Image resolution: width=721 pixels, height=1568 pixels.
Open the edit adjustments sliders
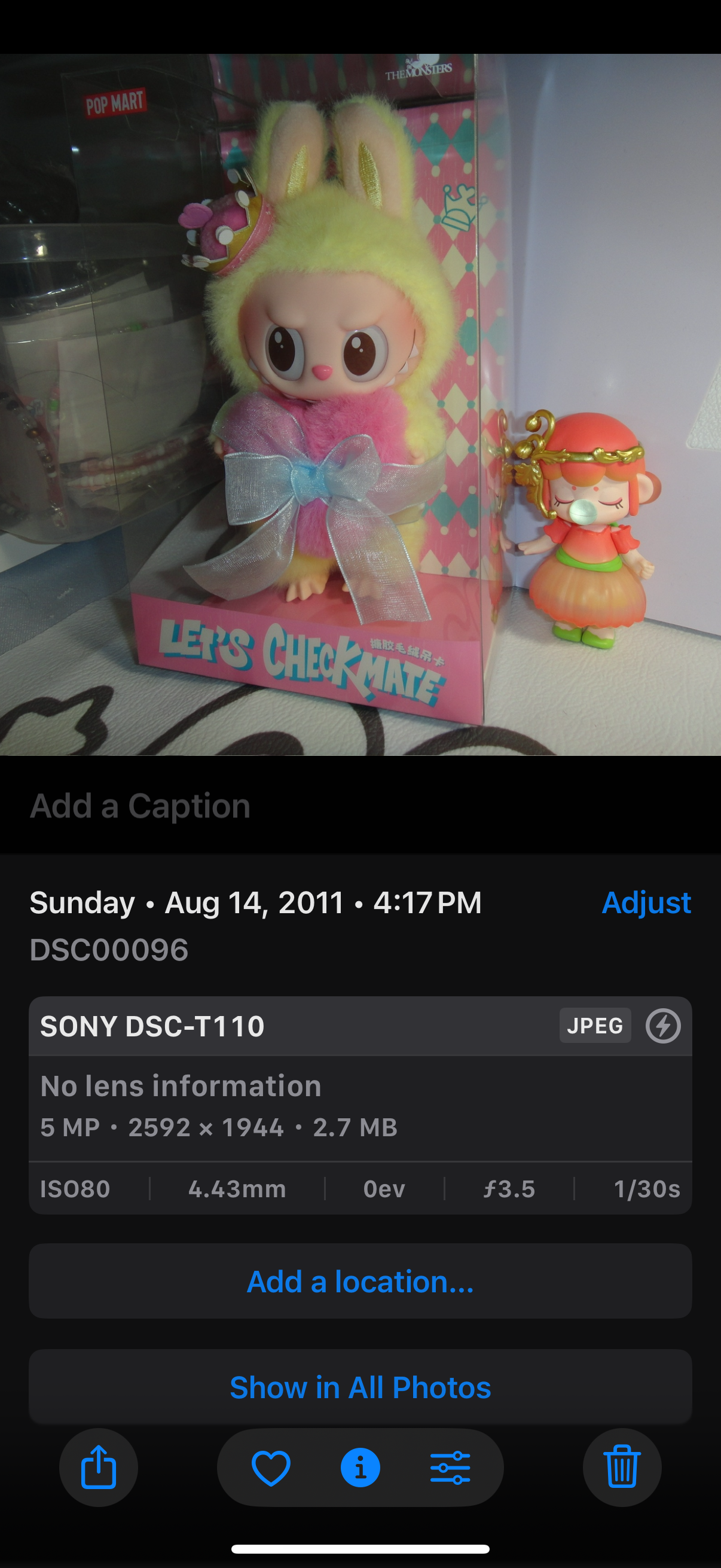(450, 1468)
